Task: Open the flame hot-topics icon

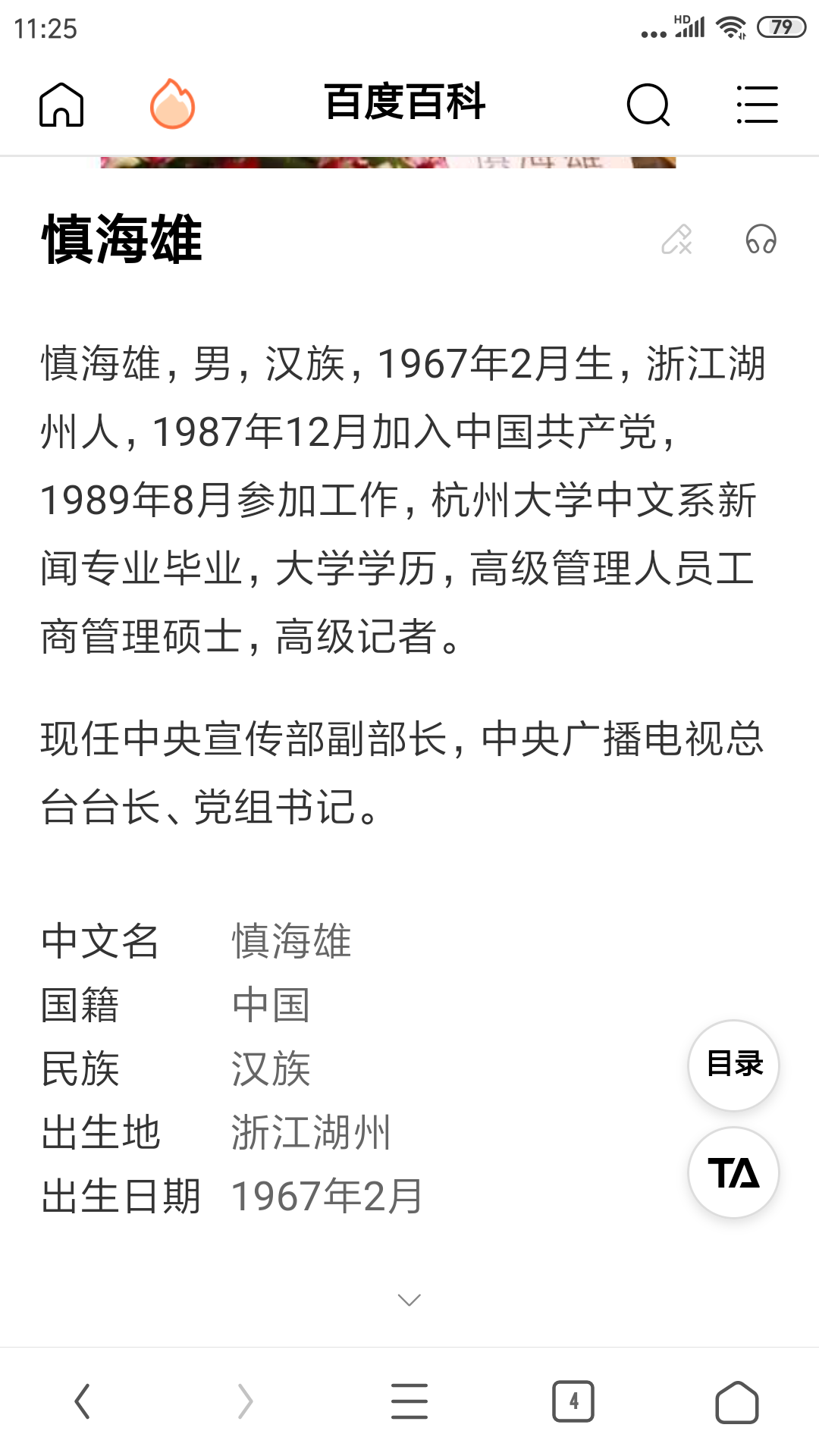Action: point(172,104)
